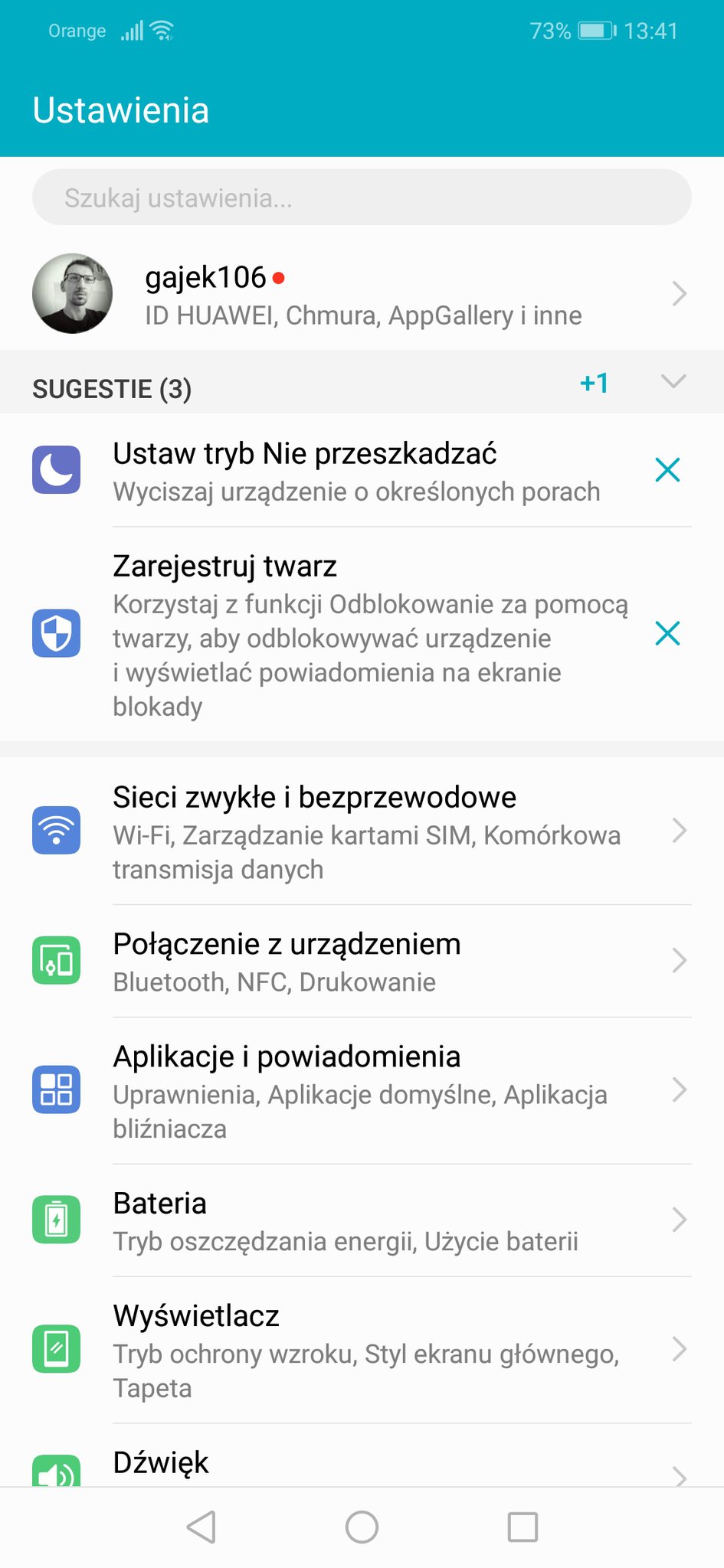Dismiss the Zarejestruj twarz suggestion
This screenshot has height=1568, width=724.
point(667,633)
